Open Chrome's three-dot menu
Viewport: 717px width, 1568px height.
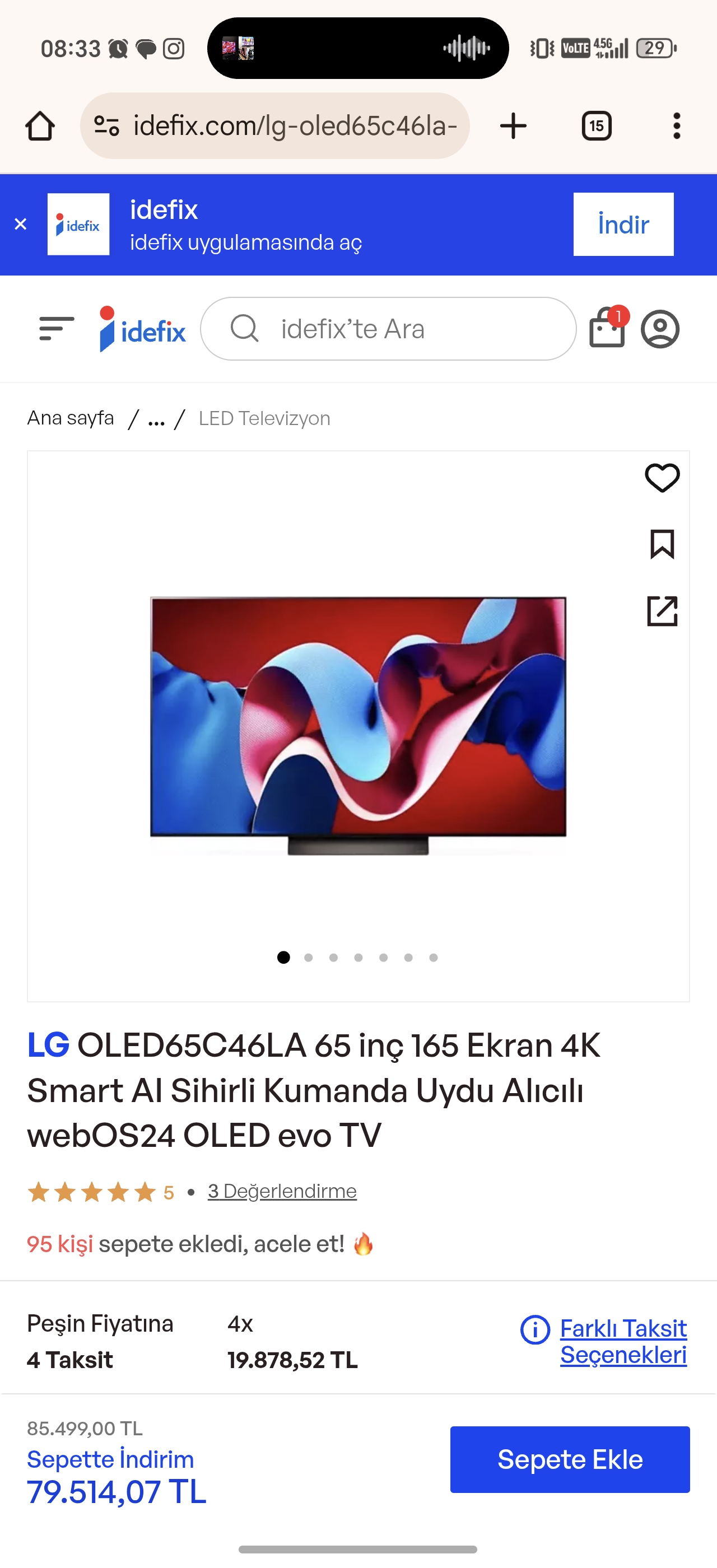(x=676, y=126)
